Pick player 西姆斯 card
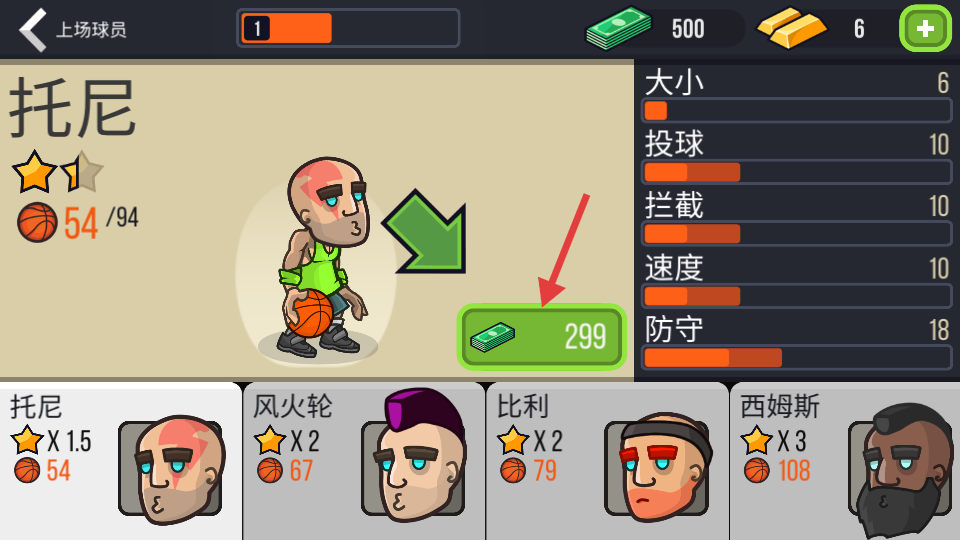Image resolution: width=960 pixels, height=540 pixels. [845, 461]
